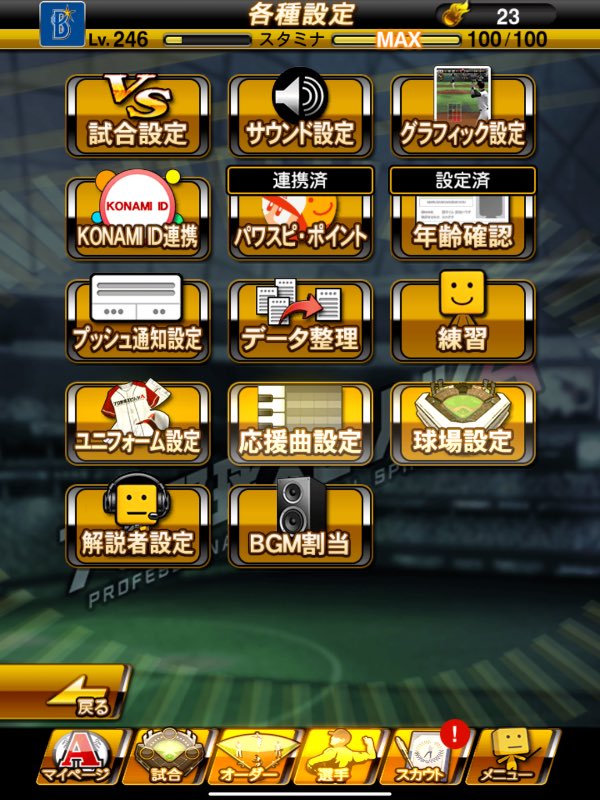This screenshot has width=600, height=800.
Task: Switch to the 試合 tab
Action: coord(167,757)
